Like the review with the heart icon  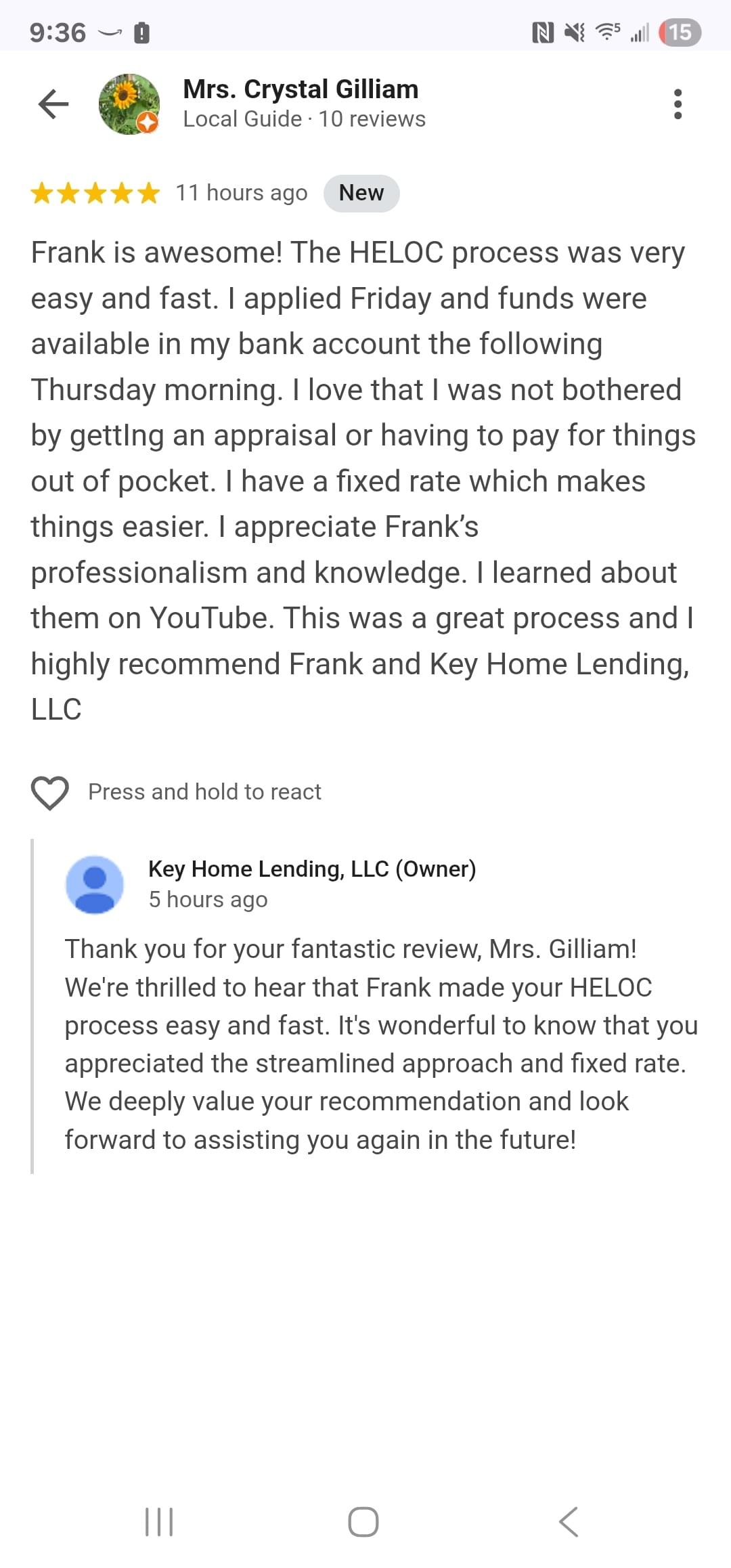point(50,792)
